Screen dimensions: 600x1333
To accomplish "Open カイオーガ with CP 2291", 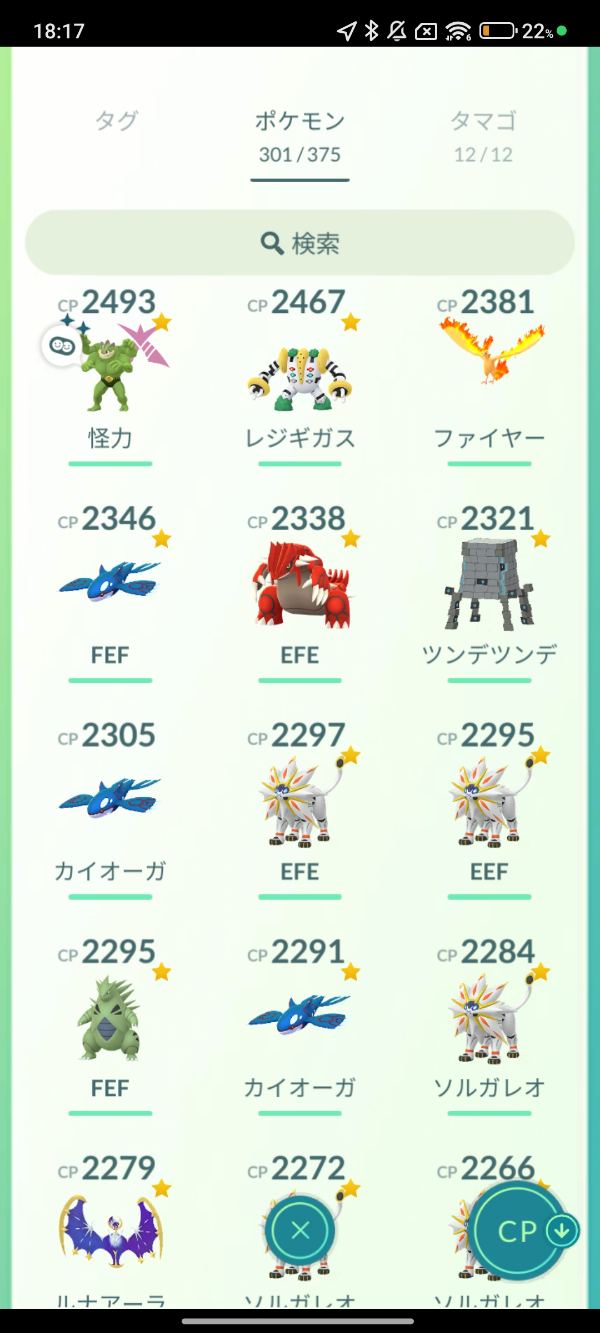I will click(x=300, y=1020).
